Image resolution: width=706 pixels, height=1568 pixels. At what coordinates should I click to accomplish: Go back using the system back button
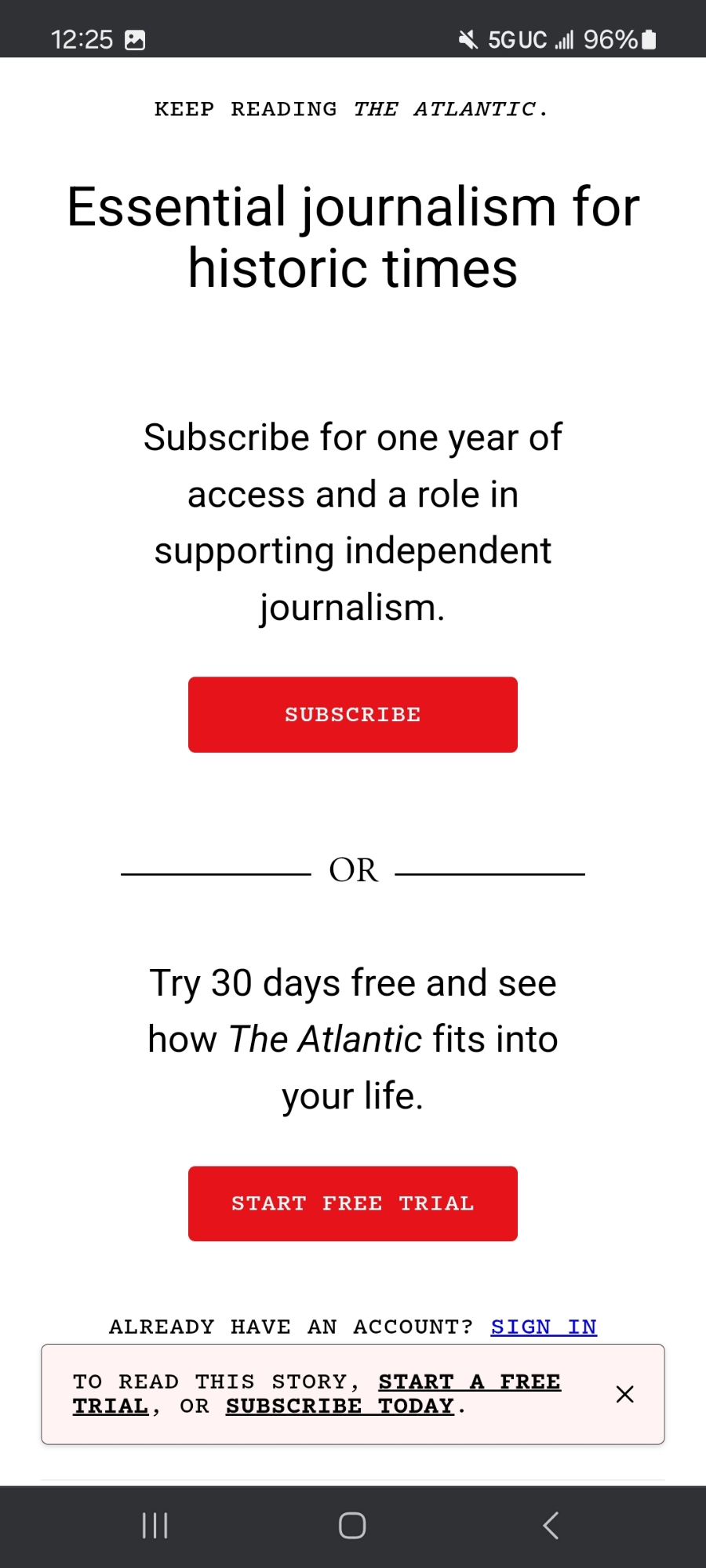pyautogui.click(x=551, y=1526)
